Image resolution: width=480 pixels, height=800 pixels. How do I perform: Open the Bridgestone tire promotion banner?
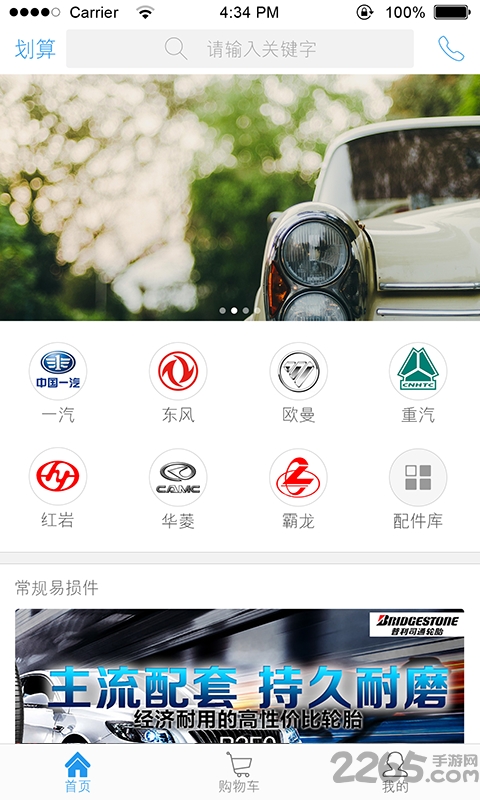point(240,676)
